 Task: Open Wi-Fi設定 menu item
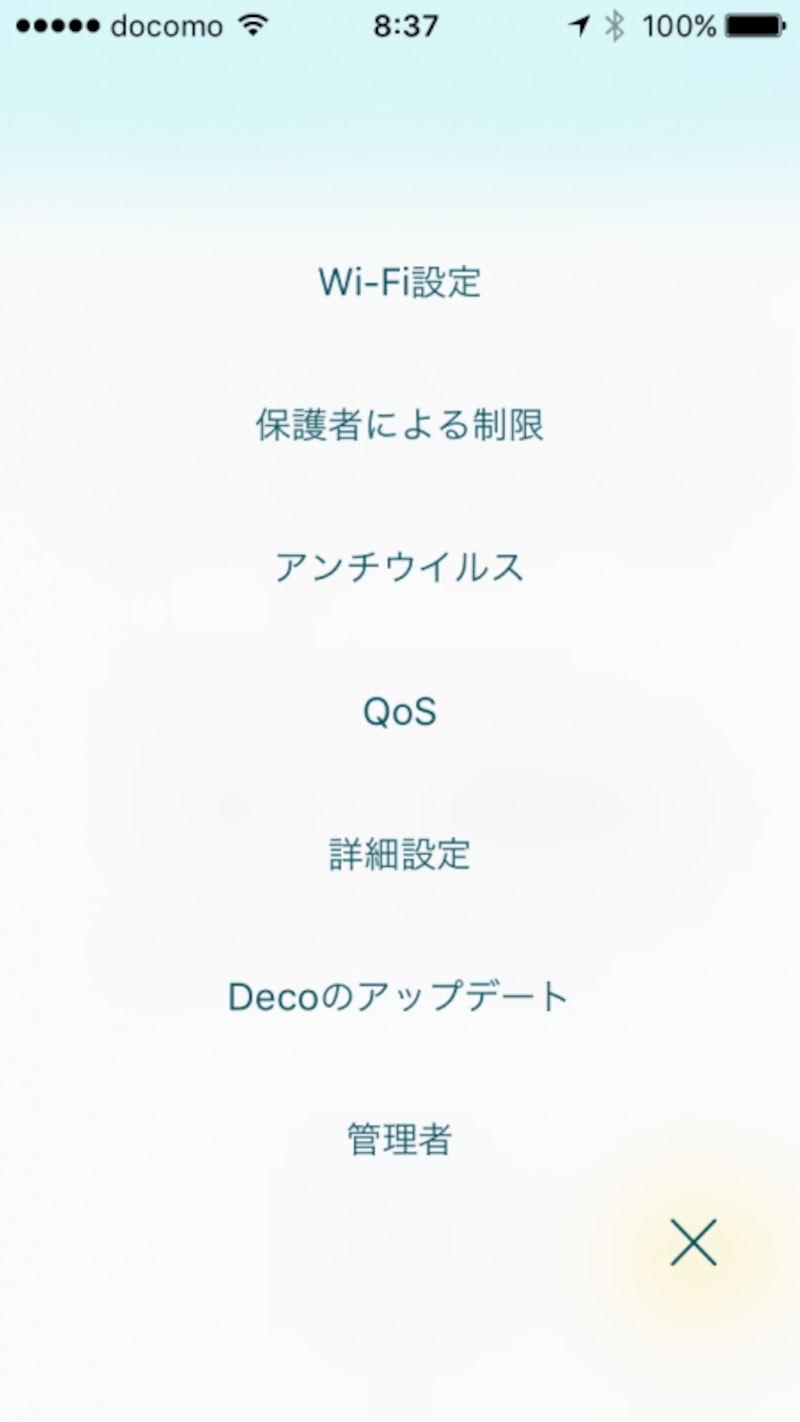400,283
